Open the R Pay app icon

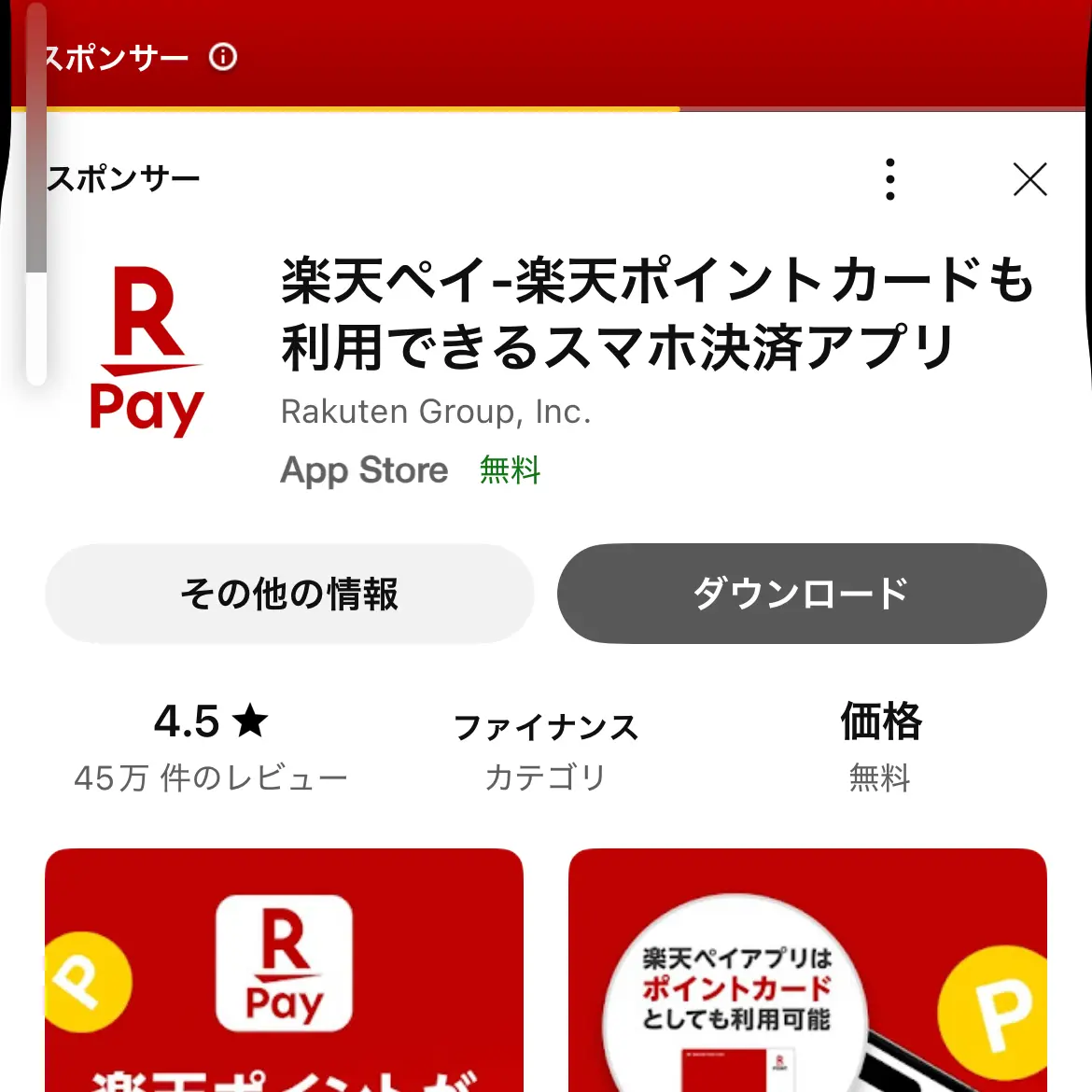[147, 352]
